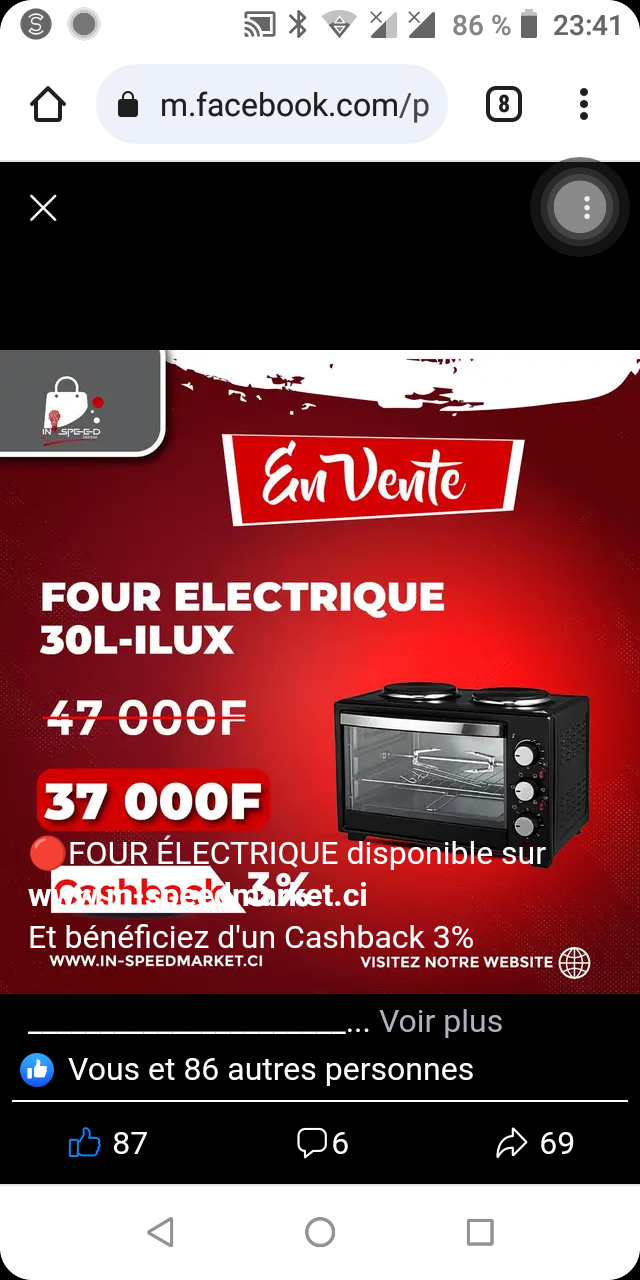The width and height of the screenshot is (640, 1280).
Task: Toggle the like thumb on this post
Action: (x=108, y=1142)
